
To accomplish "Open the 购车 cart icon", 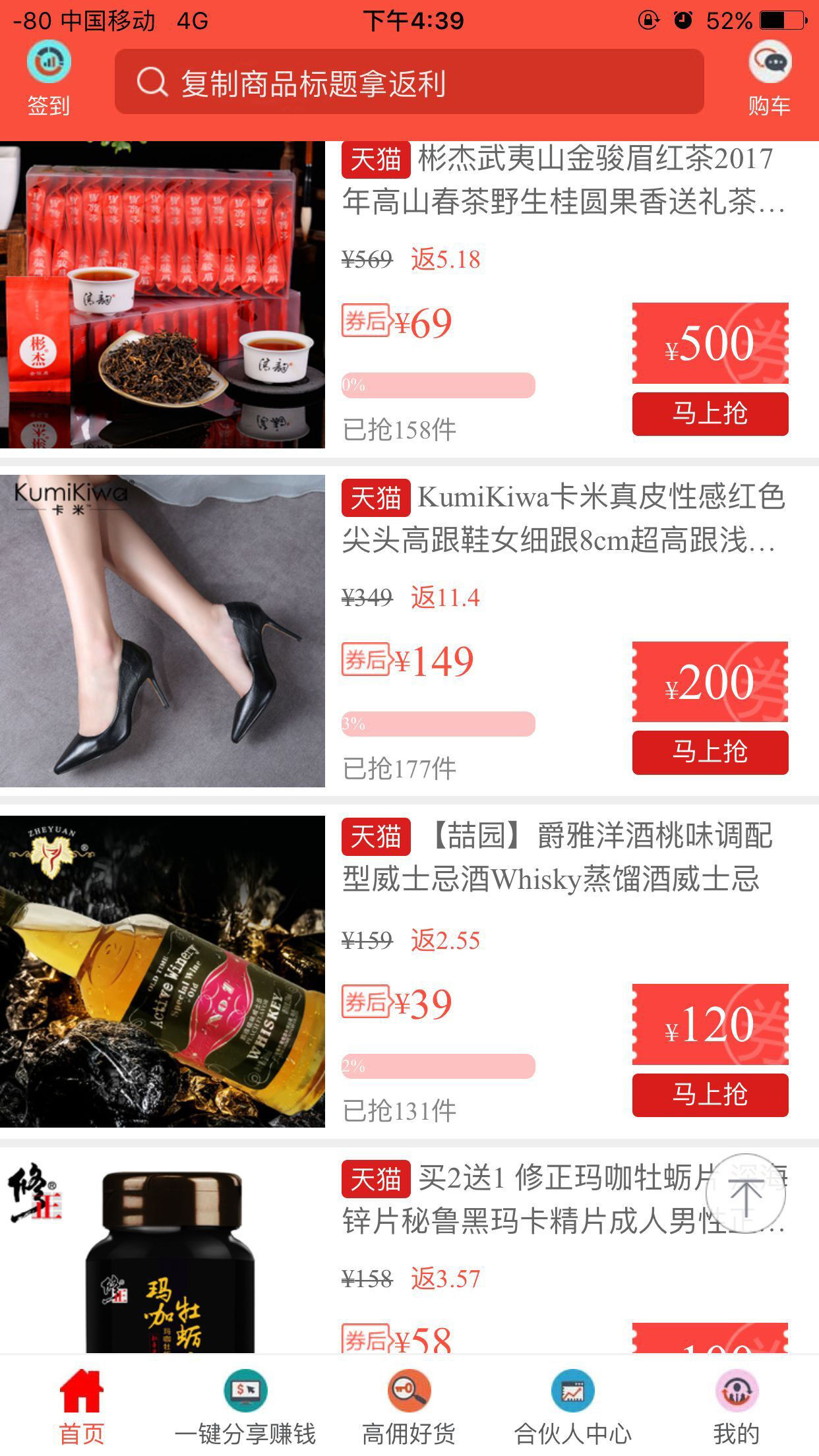I will [x=769, y=78].
